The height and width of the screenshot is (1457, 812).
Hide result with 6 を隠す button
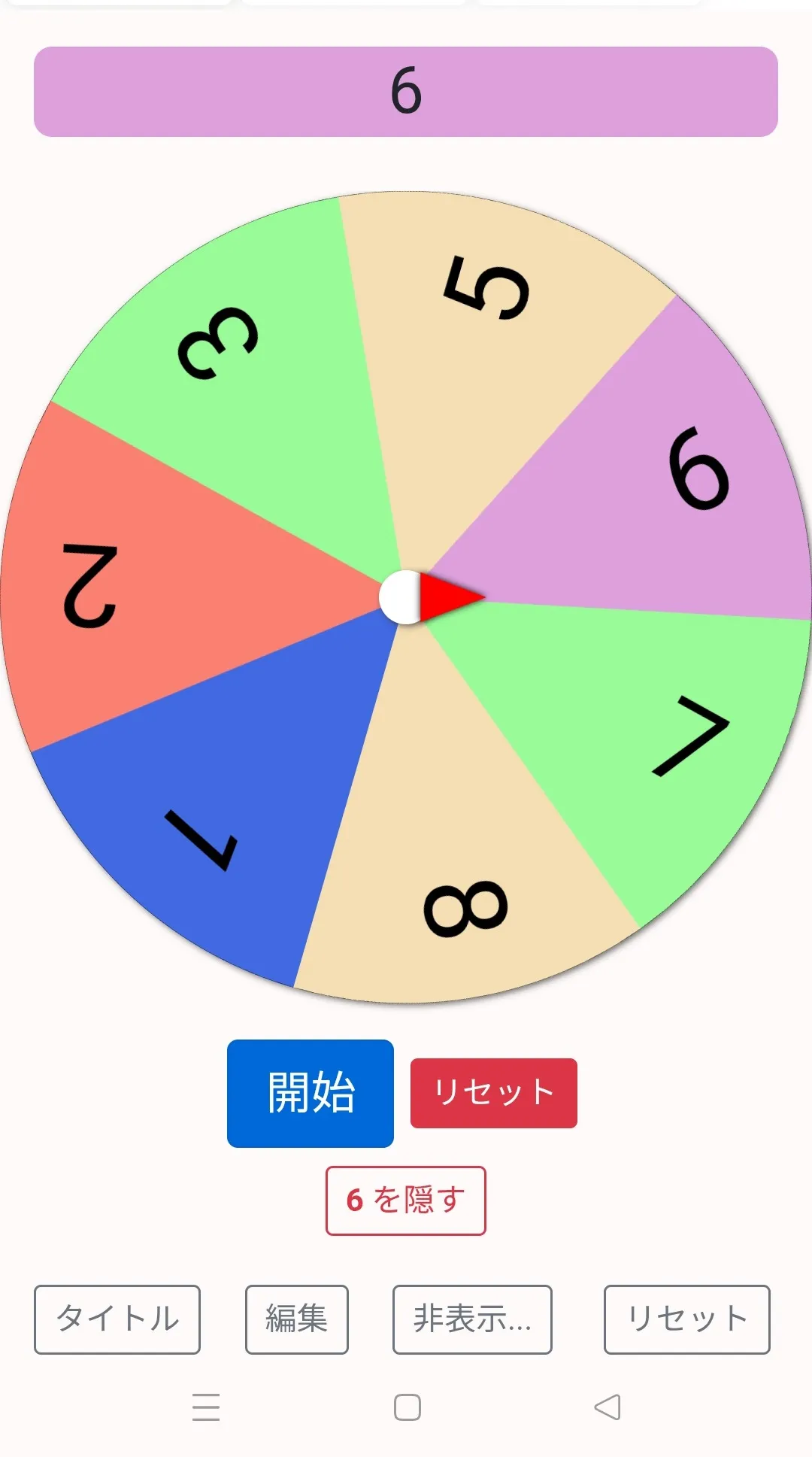point(405,1201)
